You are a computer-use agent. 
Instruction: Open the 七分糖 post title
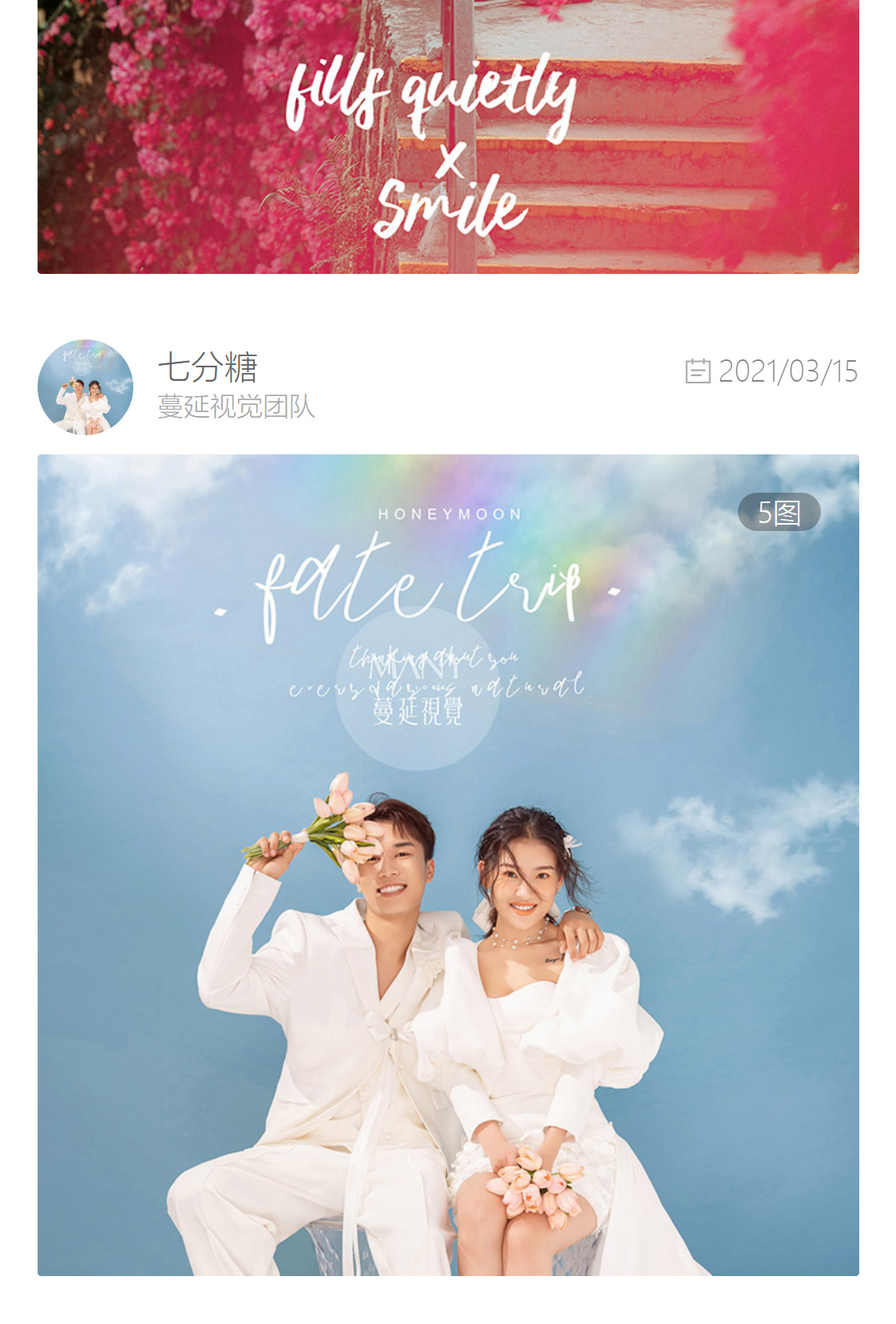point(208,367)
